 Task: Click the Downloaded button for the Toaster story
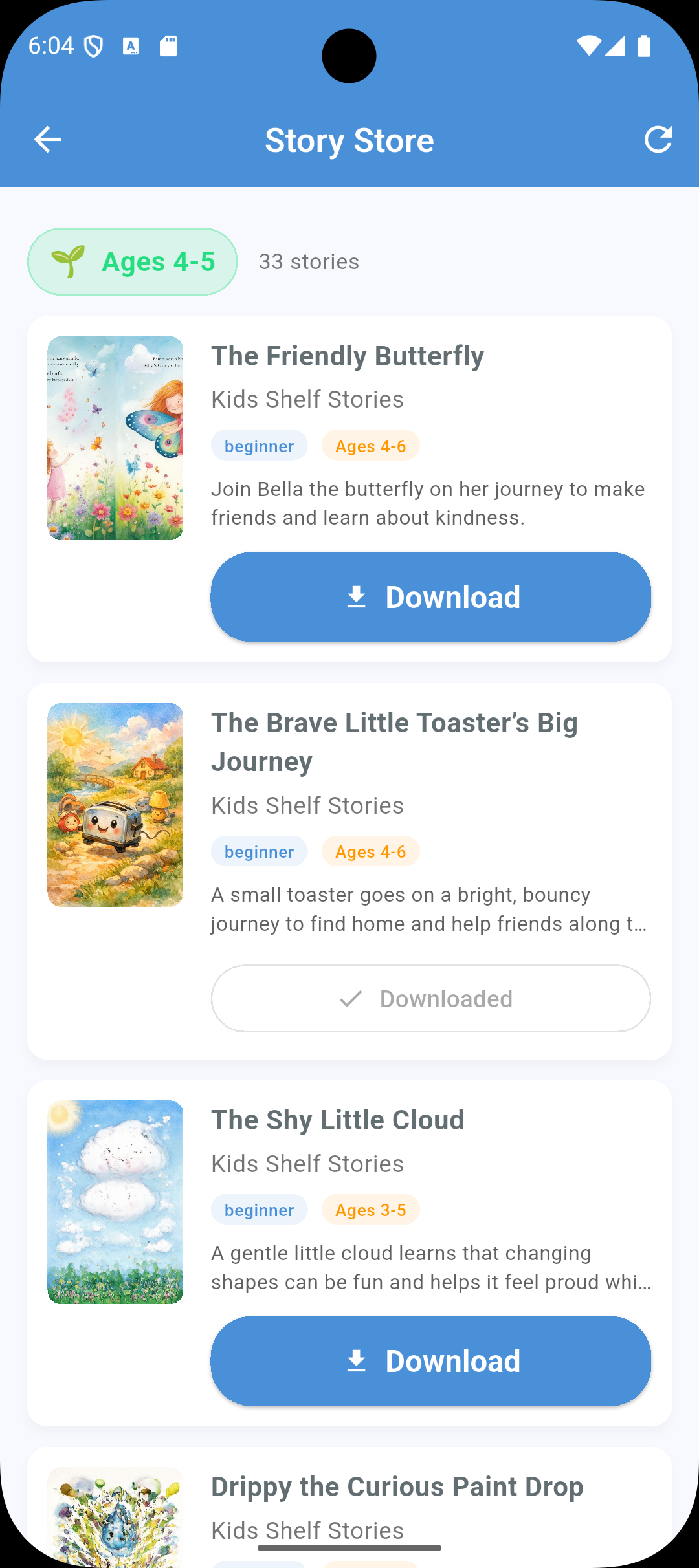(430, 999)
